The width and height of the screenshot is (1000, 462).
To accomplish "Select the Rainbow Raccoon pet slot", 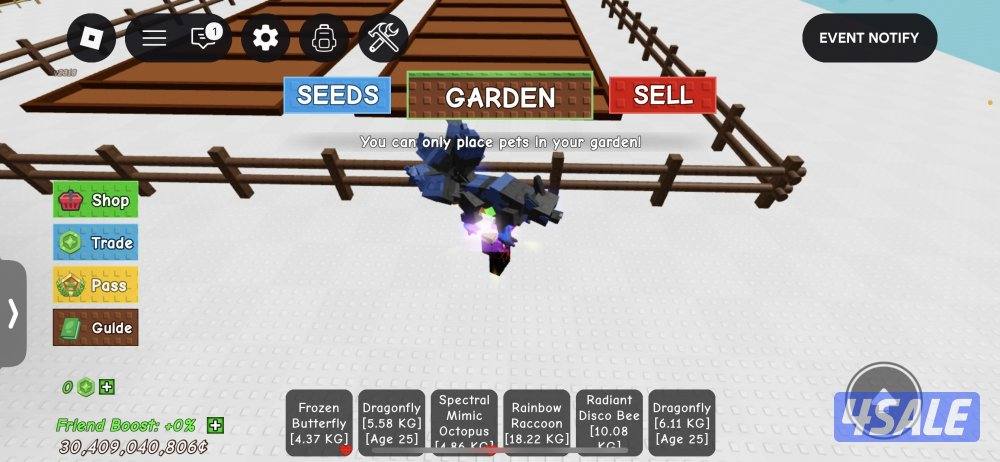I will tap(536, 423).
